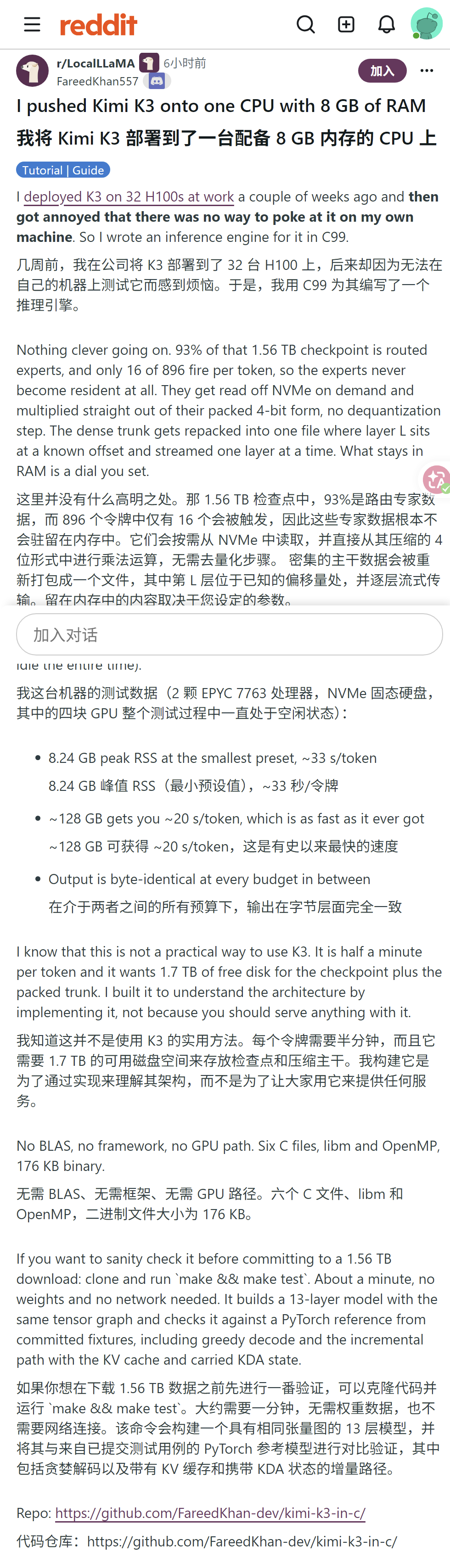Focus the 加入对话 comment field
This screenshot has width=450, height=1568.
(230, 635)
